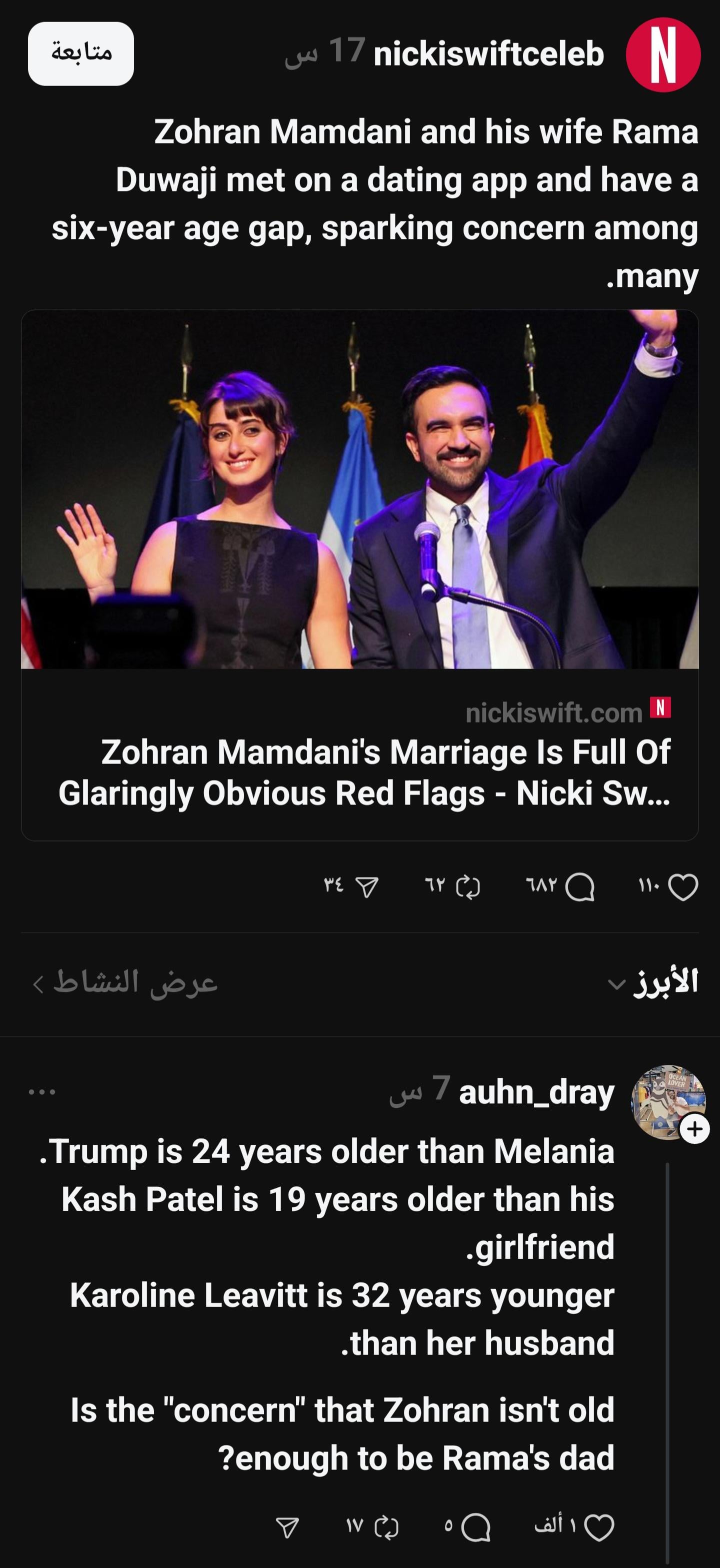Like auhn_dray's reply
Viewport: 720px width, 1568px height.
click(599, 1527)
